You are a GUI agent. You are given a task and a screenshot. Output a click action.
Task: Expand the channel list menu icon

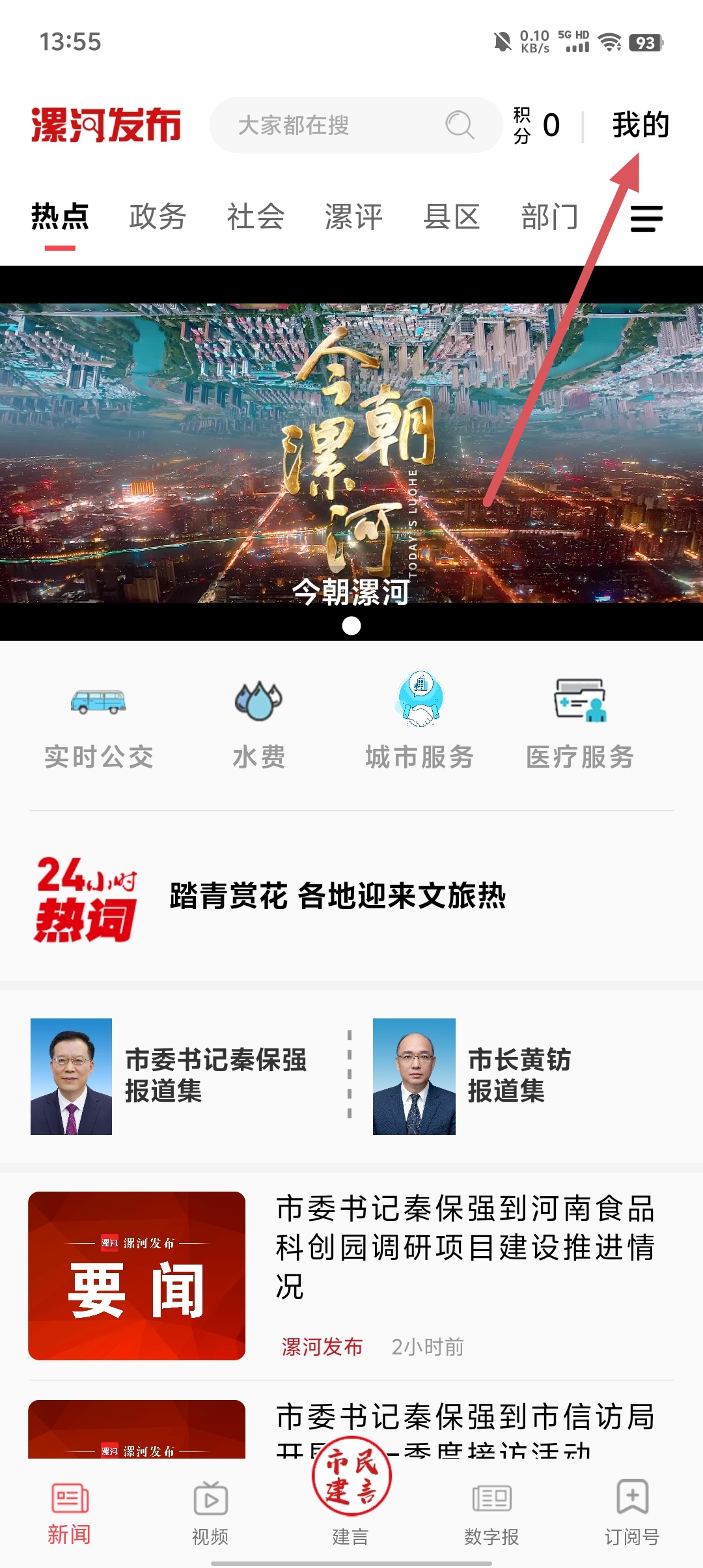click(646, 218)
